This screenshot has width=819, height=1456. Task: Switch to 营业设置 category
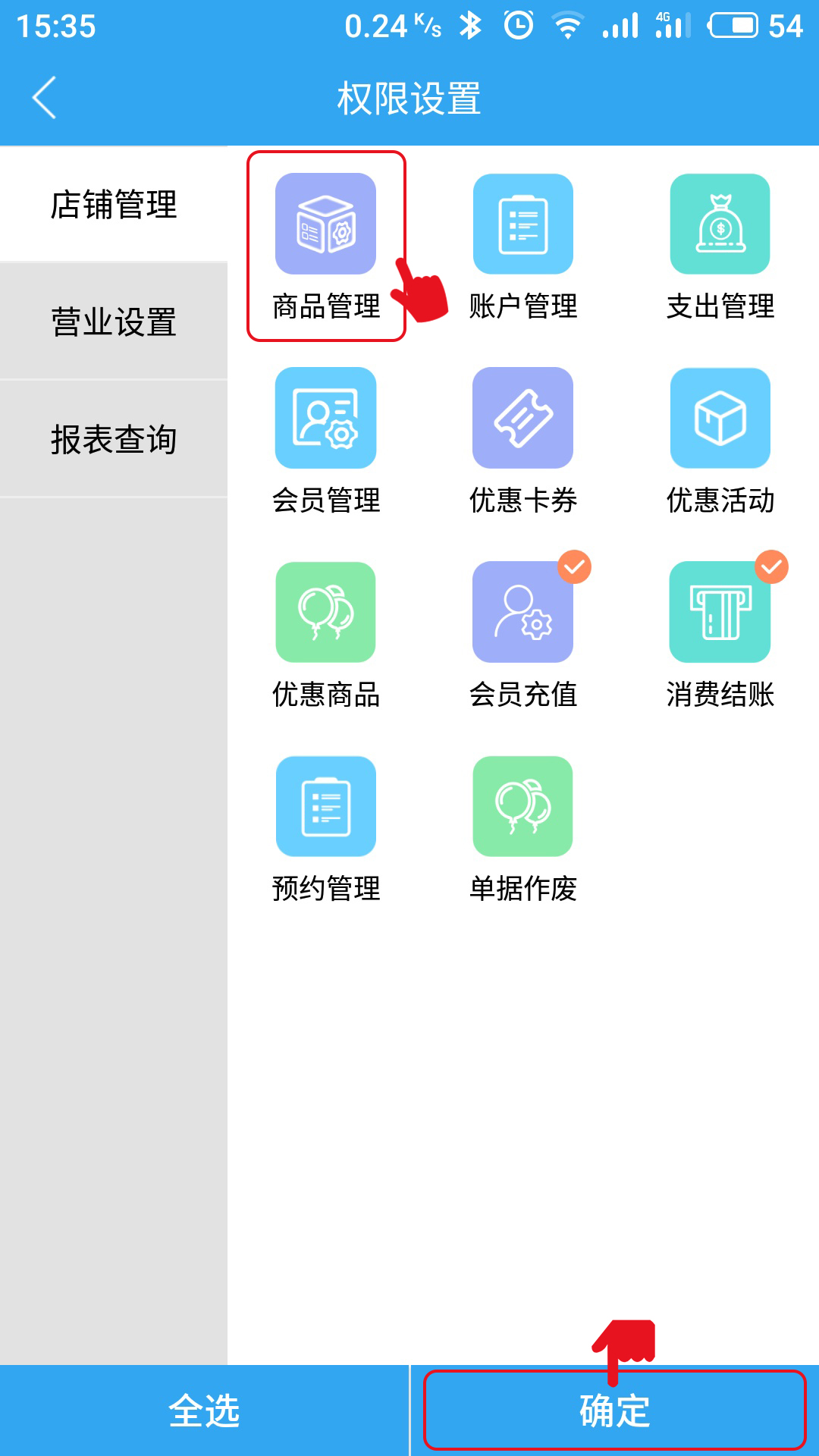114,322
